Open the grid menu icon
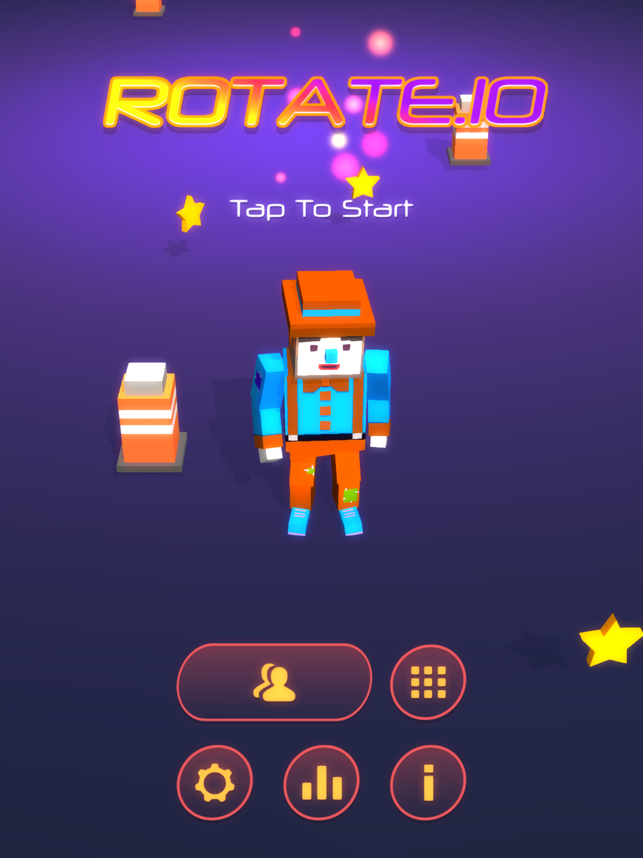The height and width of the screenshot is (858, 643). coord(428,682)
